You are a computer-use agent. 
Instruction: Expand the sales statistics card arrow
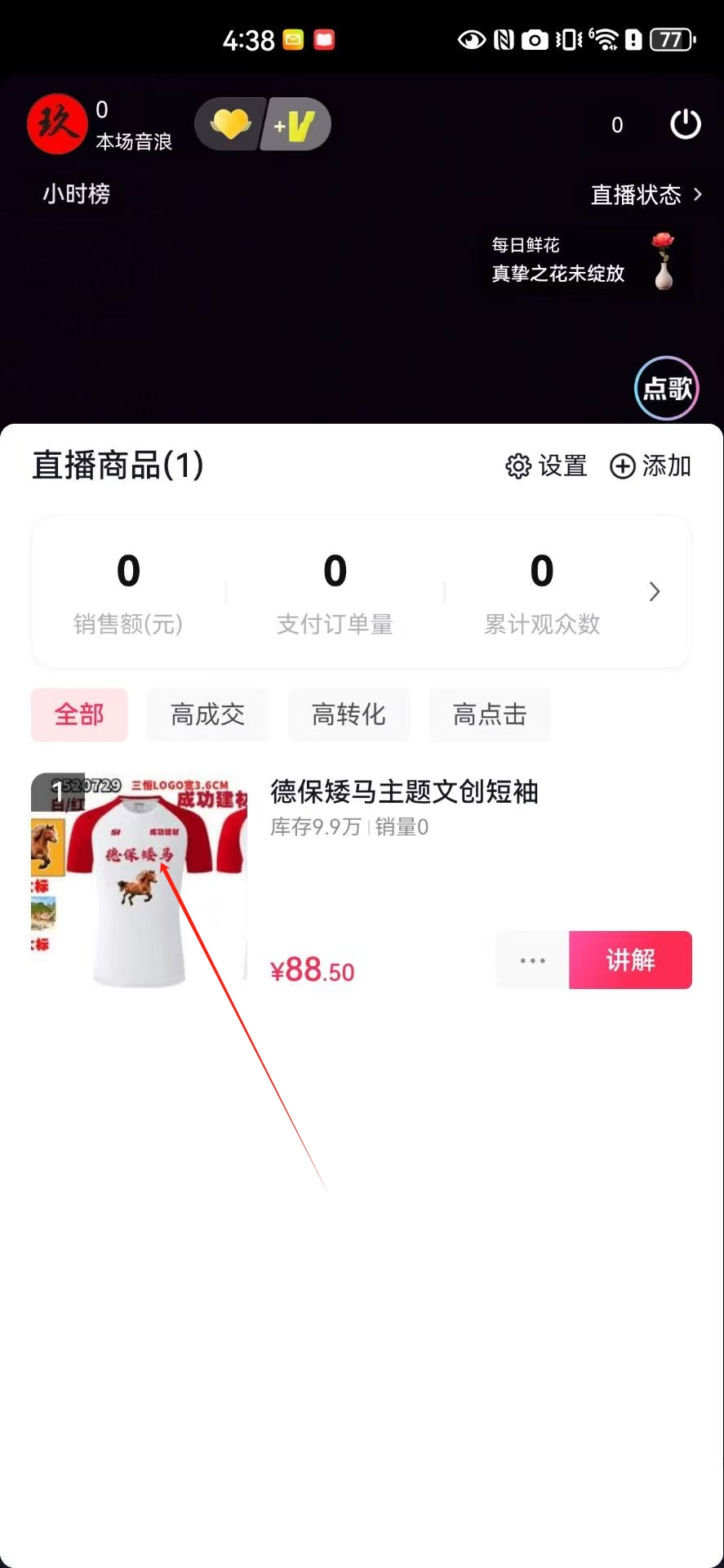point(654,591)
